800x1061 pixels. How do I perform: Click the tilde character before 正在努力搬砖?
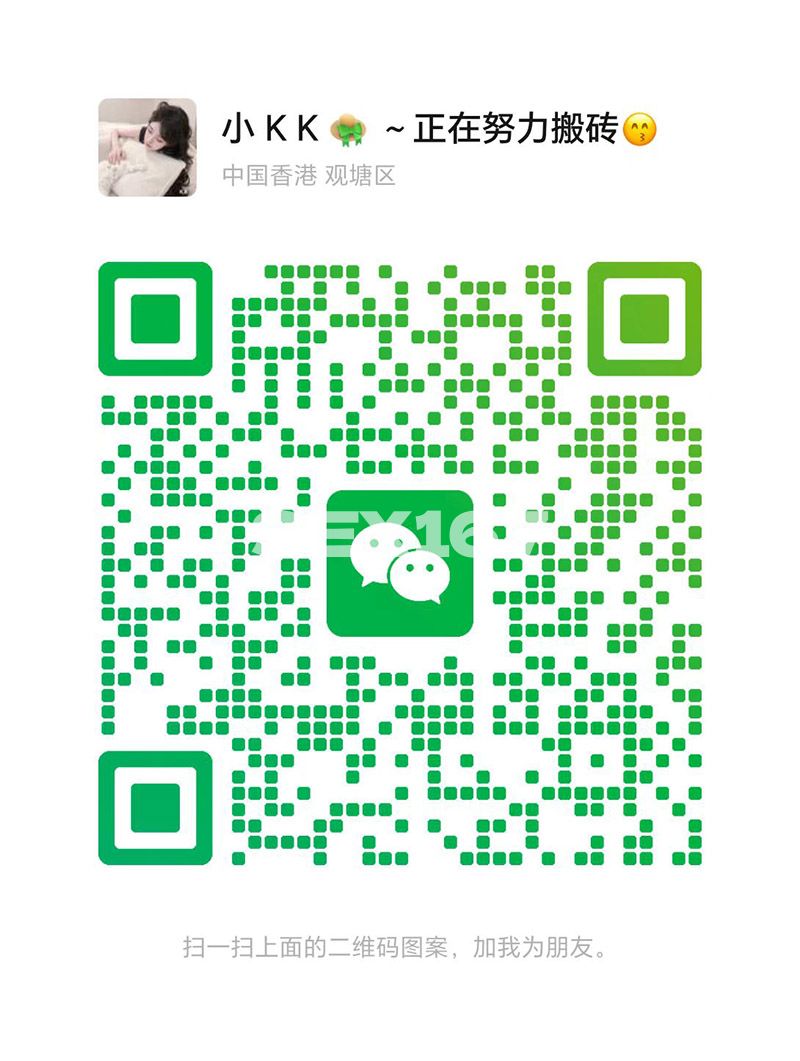pyautogui.click(x=392, y=128)
